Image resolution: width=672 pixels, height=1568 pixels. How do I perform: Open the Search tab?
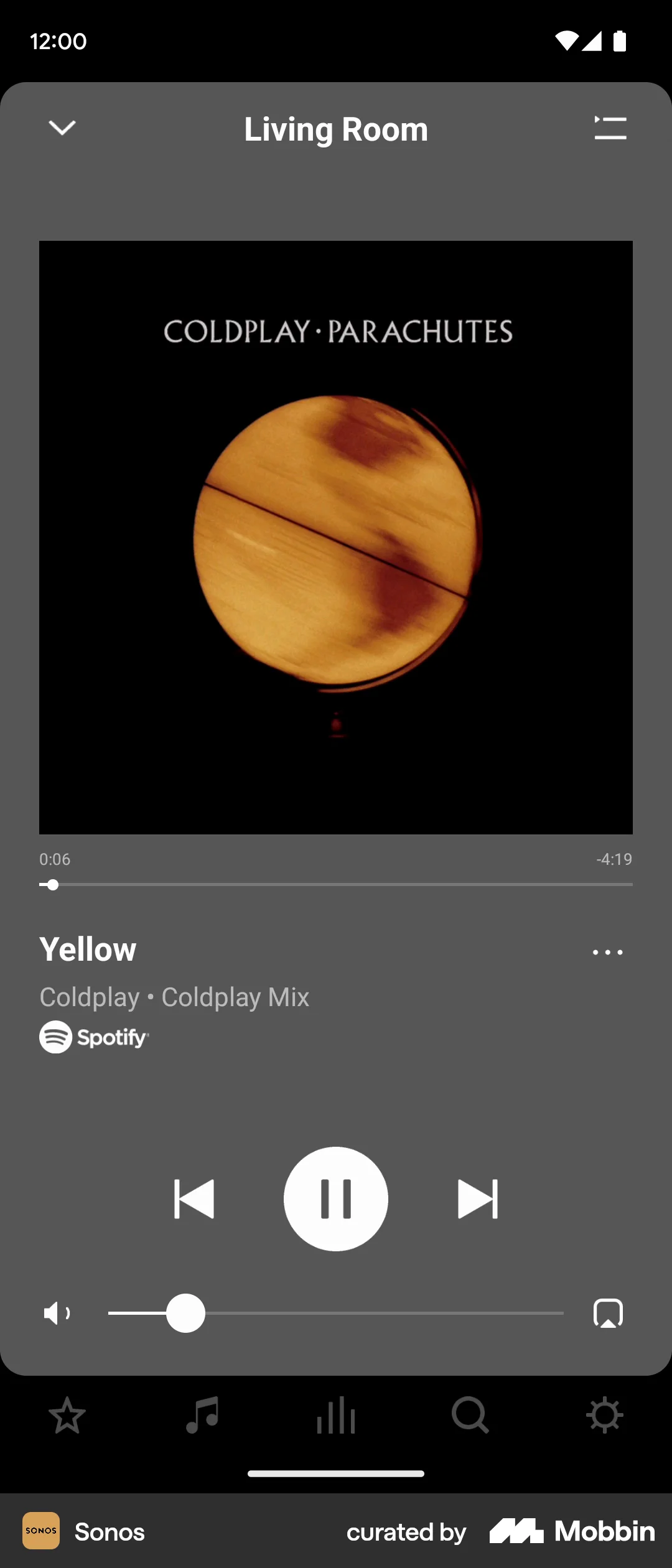pos(470,1416)
